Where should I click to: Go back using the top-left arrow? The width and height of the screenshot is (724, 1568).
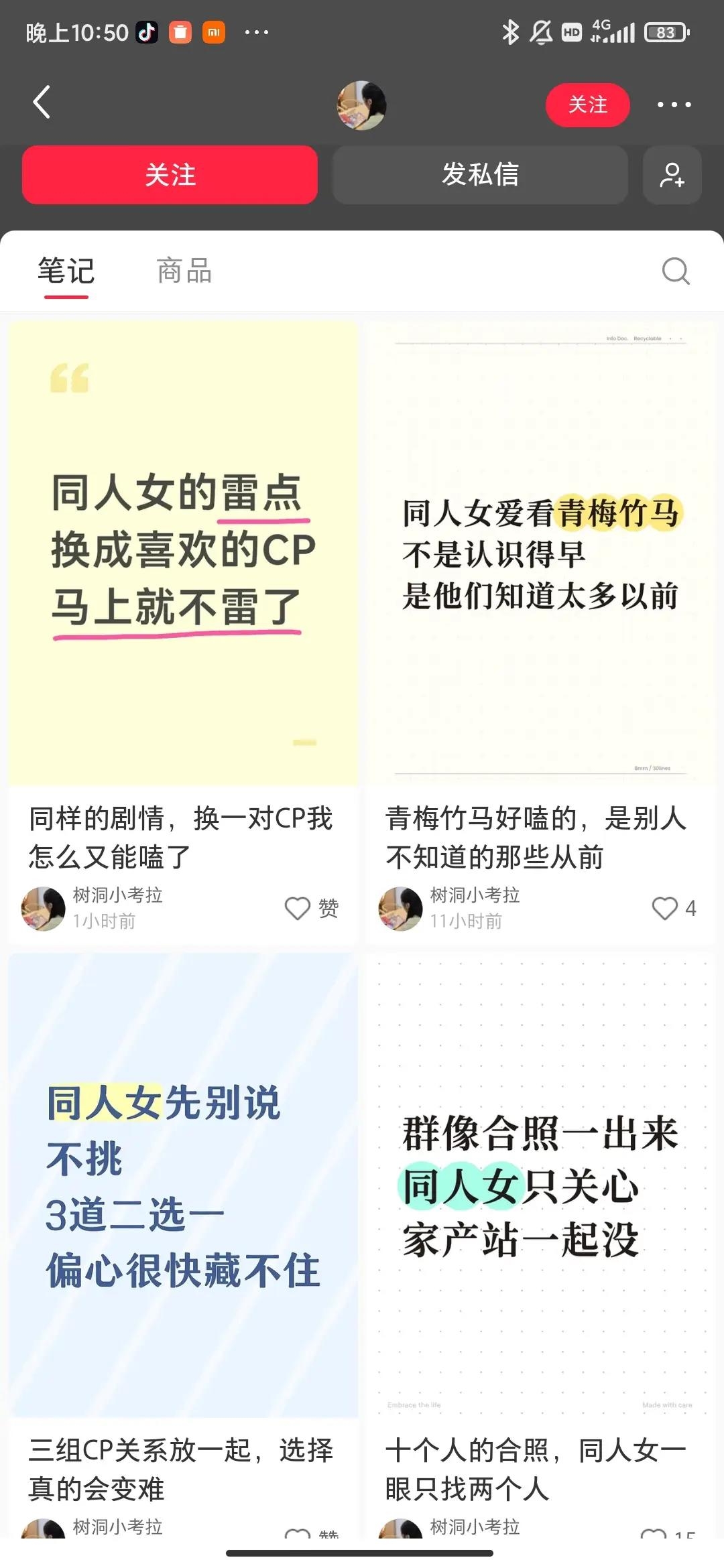click(x=42, y=103)
